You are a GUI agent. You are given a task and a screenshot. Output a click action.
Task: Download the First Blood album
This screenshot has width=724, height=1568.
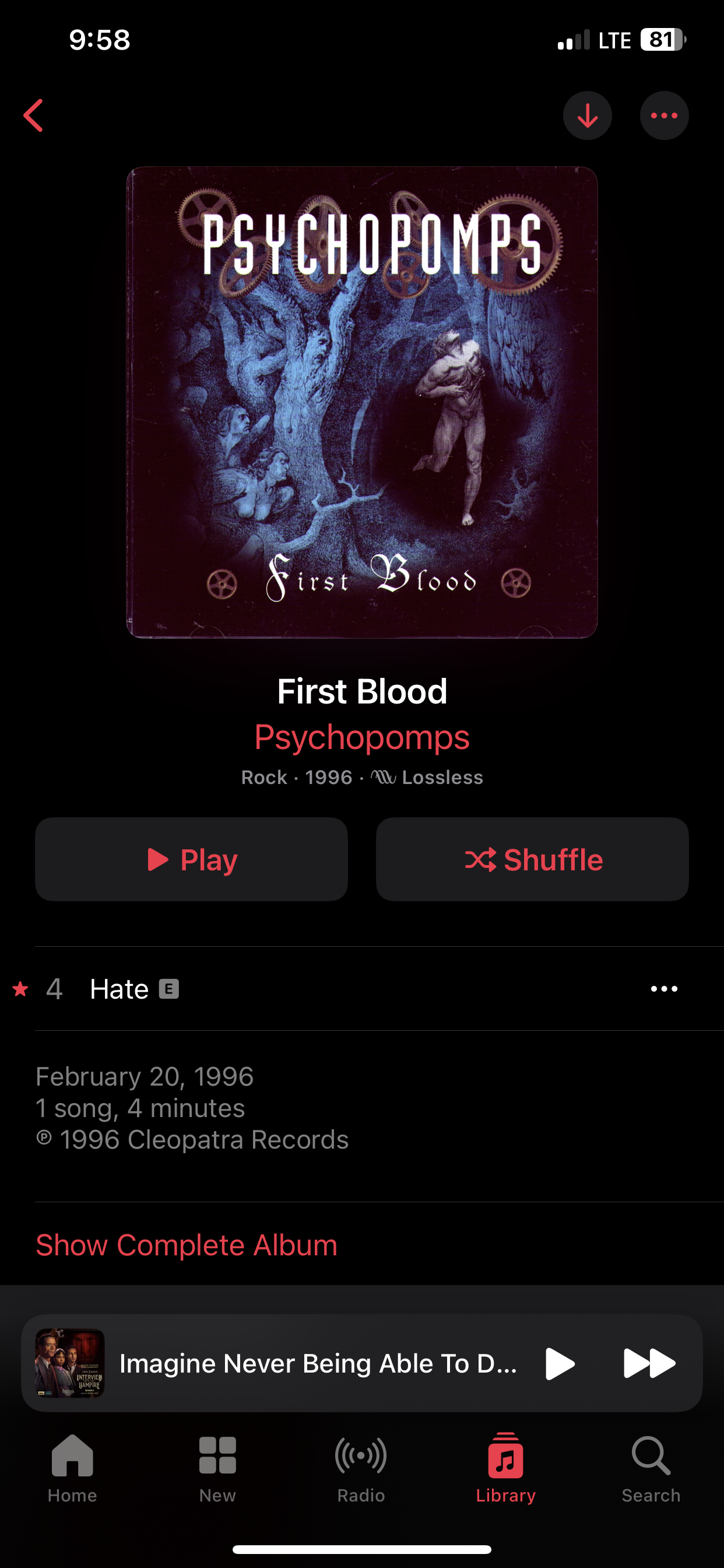(587, 116)
